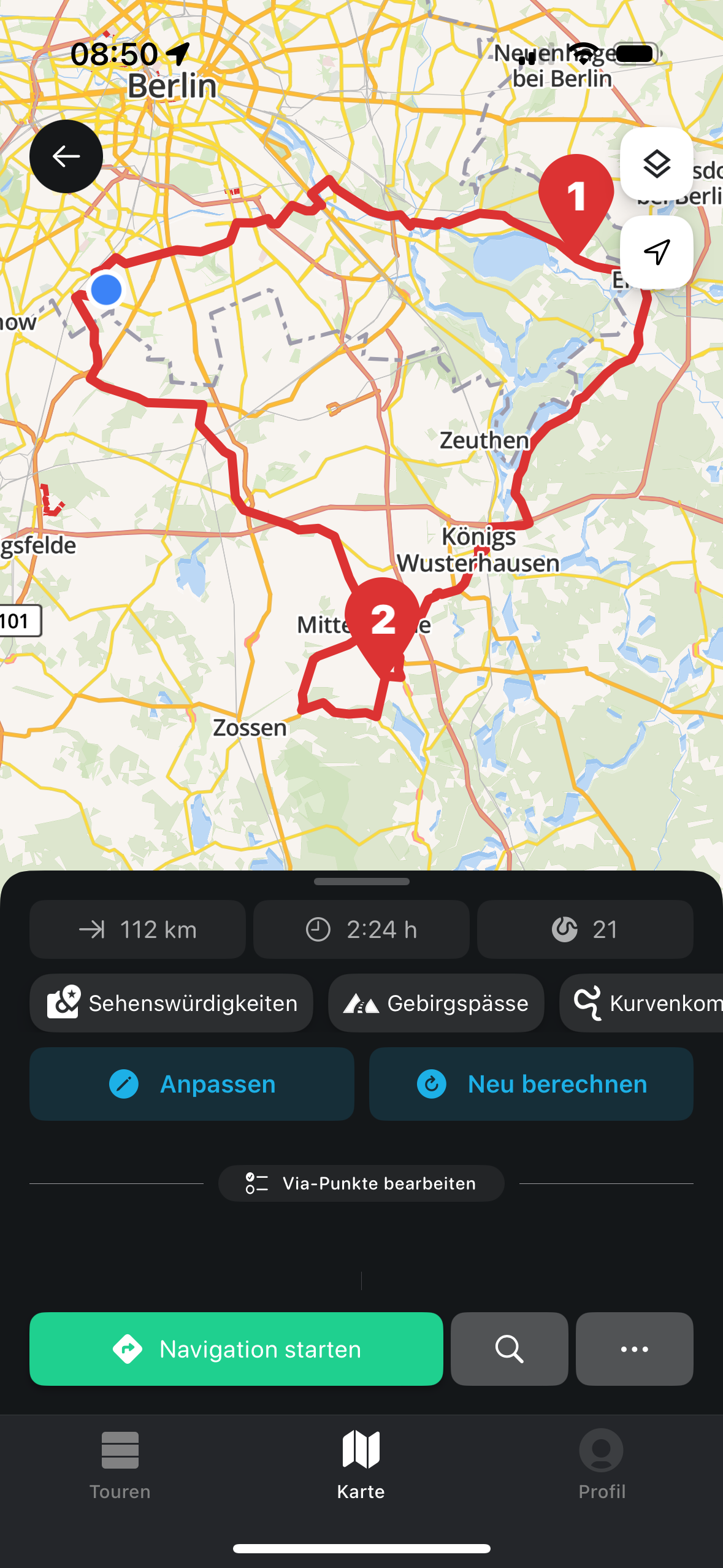The image size is (723, 1568).
Task: Edit via points with Via-Punkte bearbeiten
Action: pos(361,1183)
